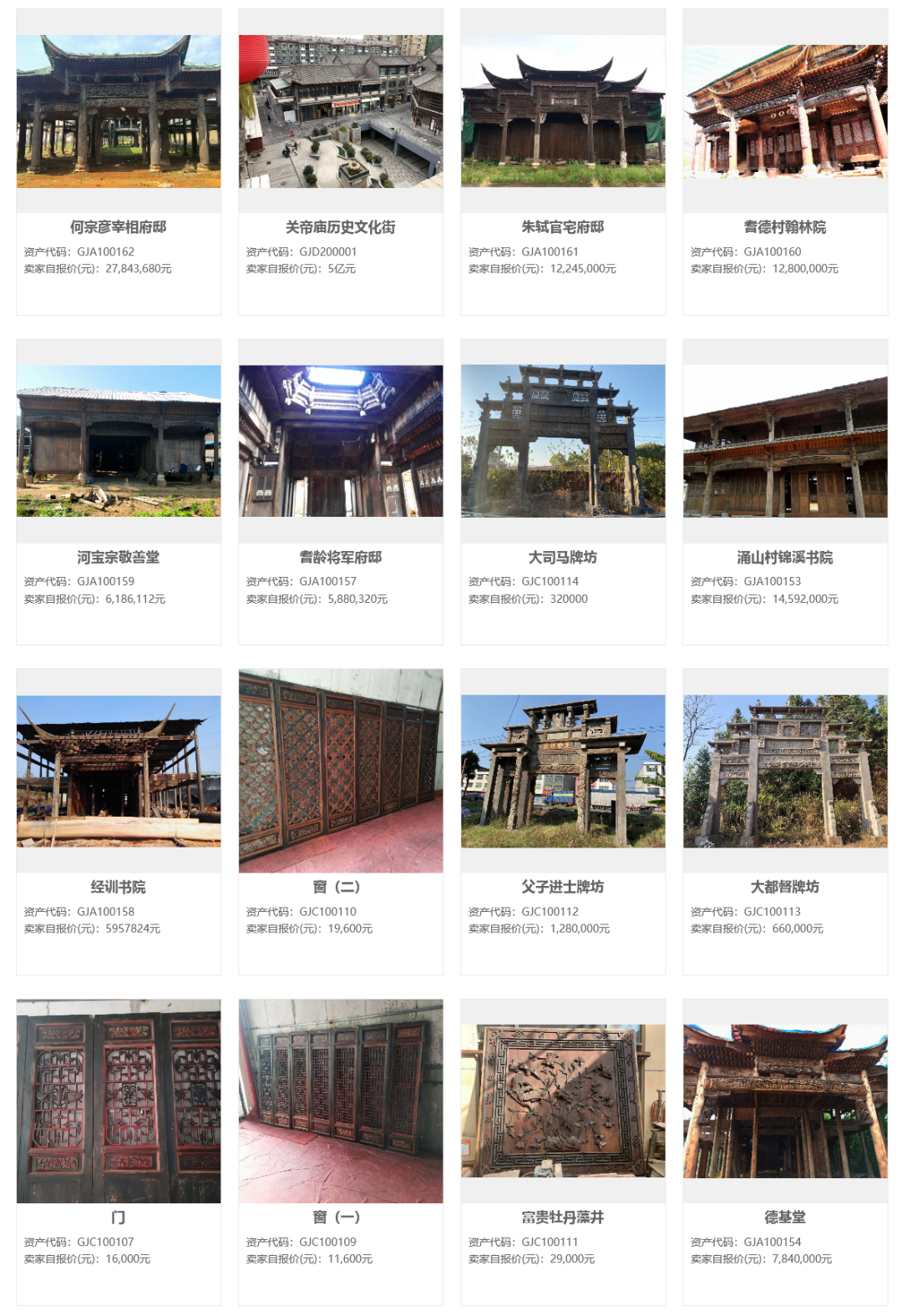
Task: Open the 富贵牡丹藻井 listing
Action: (x=562, y=1217)
